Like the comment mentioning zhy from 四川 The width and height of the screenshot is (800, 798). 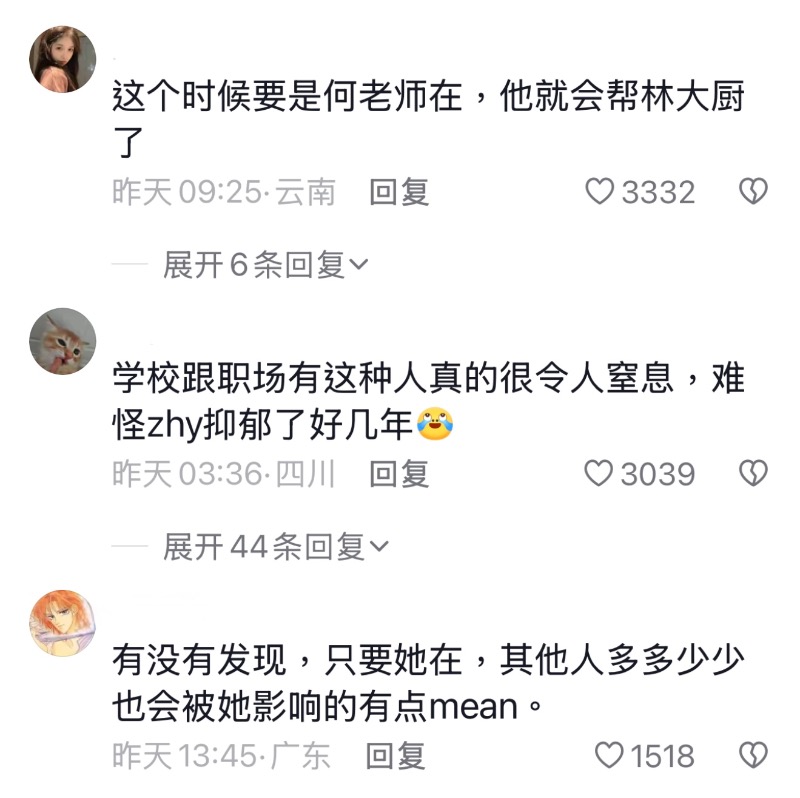point(598,473)
